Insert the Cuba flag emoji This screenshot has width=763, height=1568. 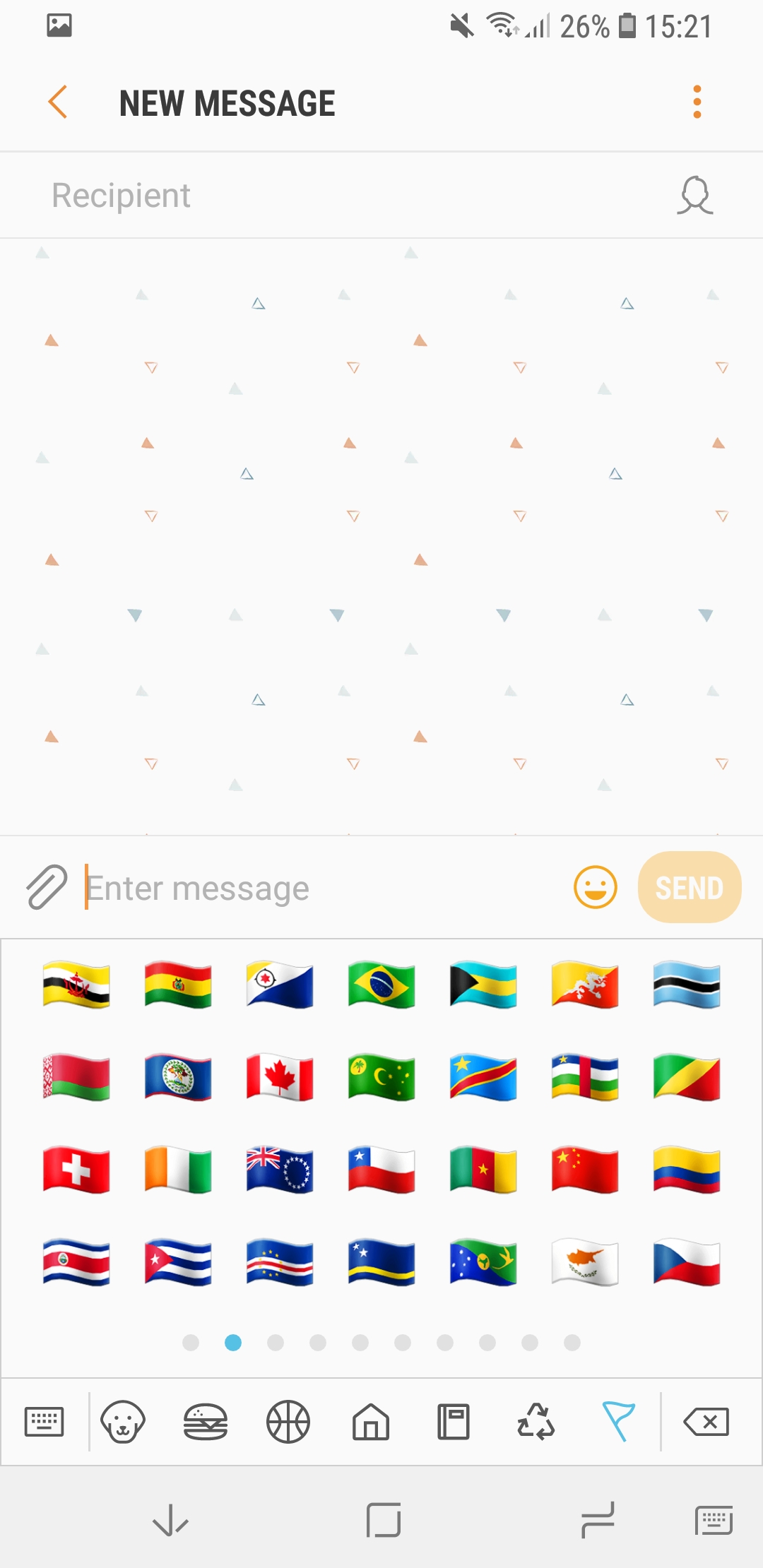click(178, 1263)
